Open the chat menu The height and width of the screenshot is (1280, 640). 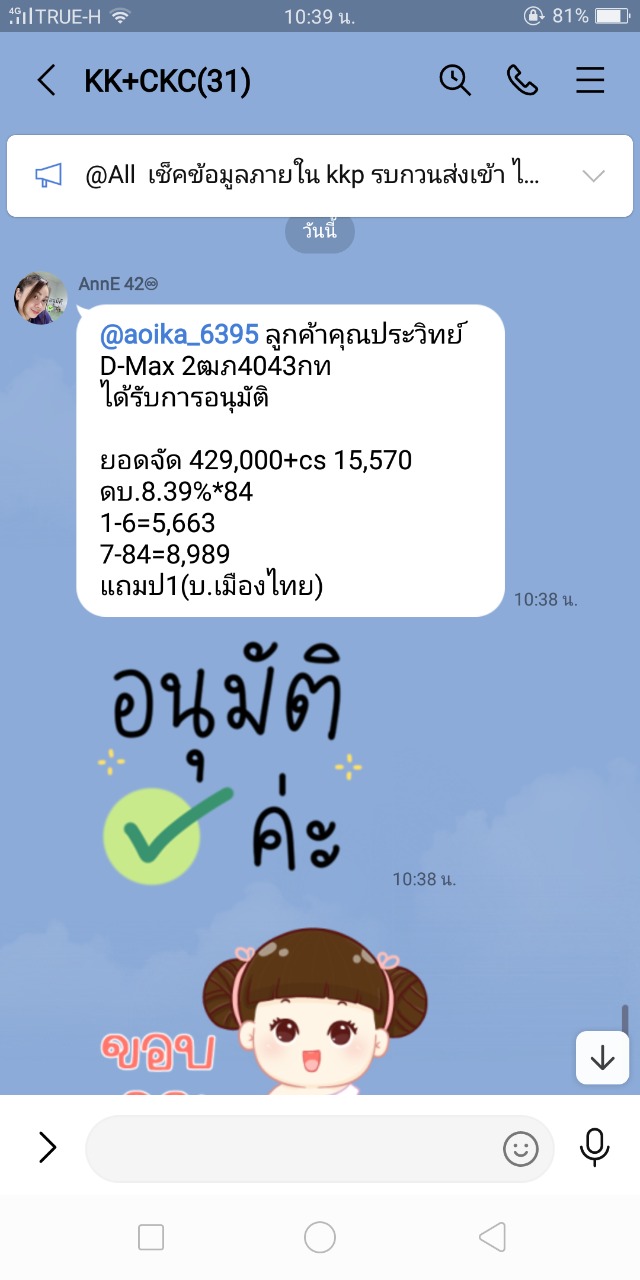tap(591, 81)
